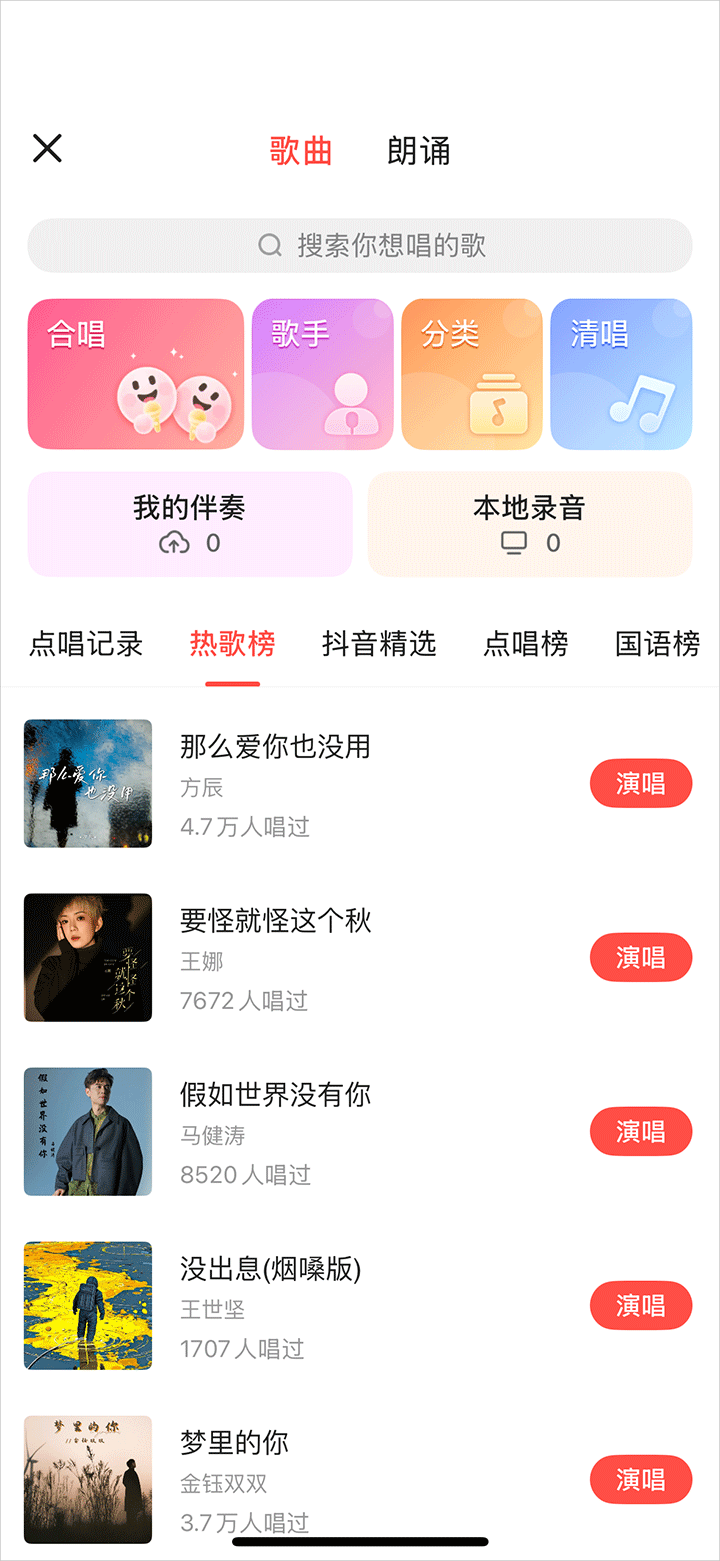Open the 清唱 a cappella card
This screenshot has width=720, height=1561.
[x=621, y=374]
